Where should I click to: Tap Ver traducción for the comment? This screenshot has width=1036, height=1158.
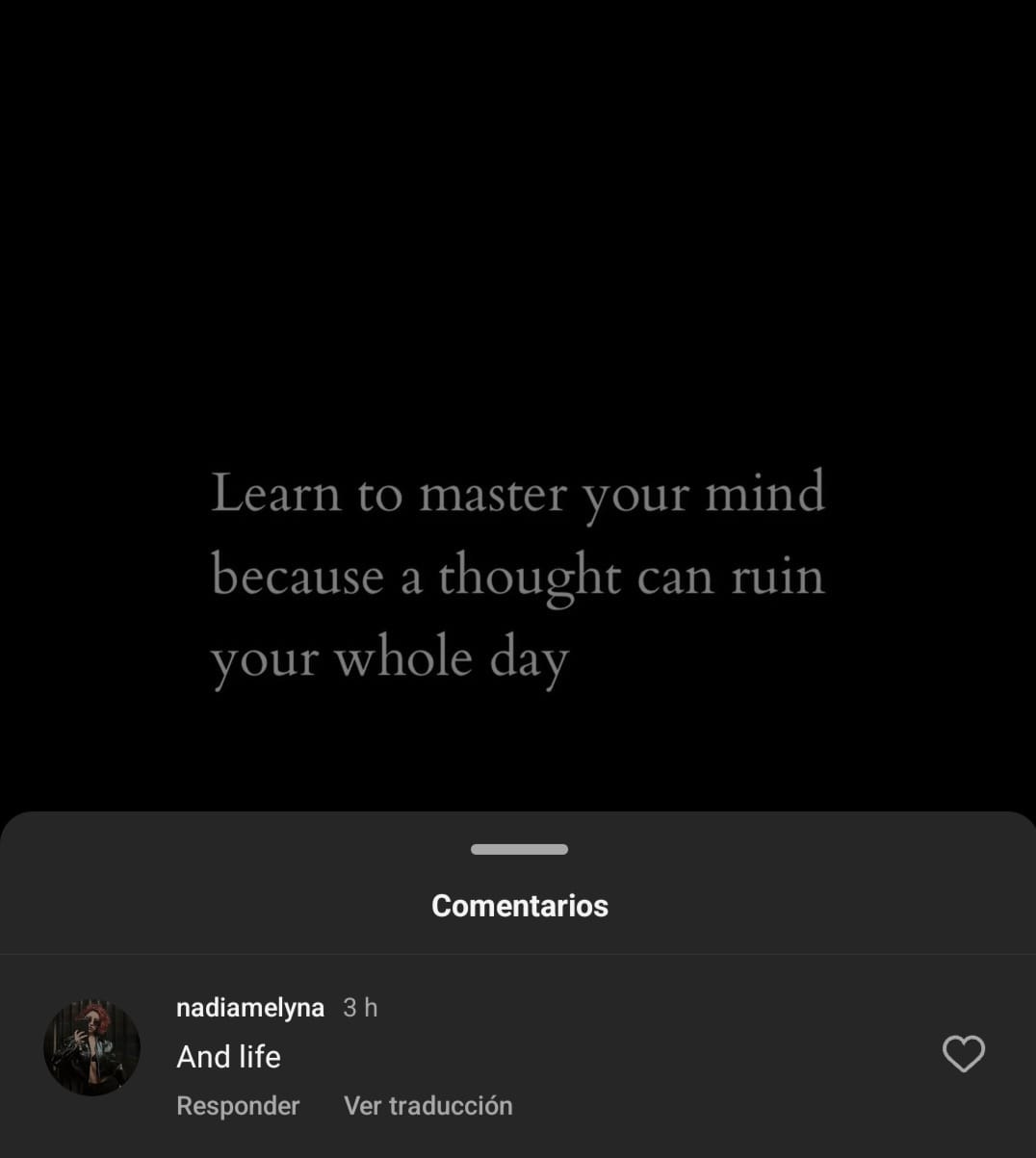pyautogui.click(x=427, y=1106)
